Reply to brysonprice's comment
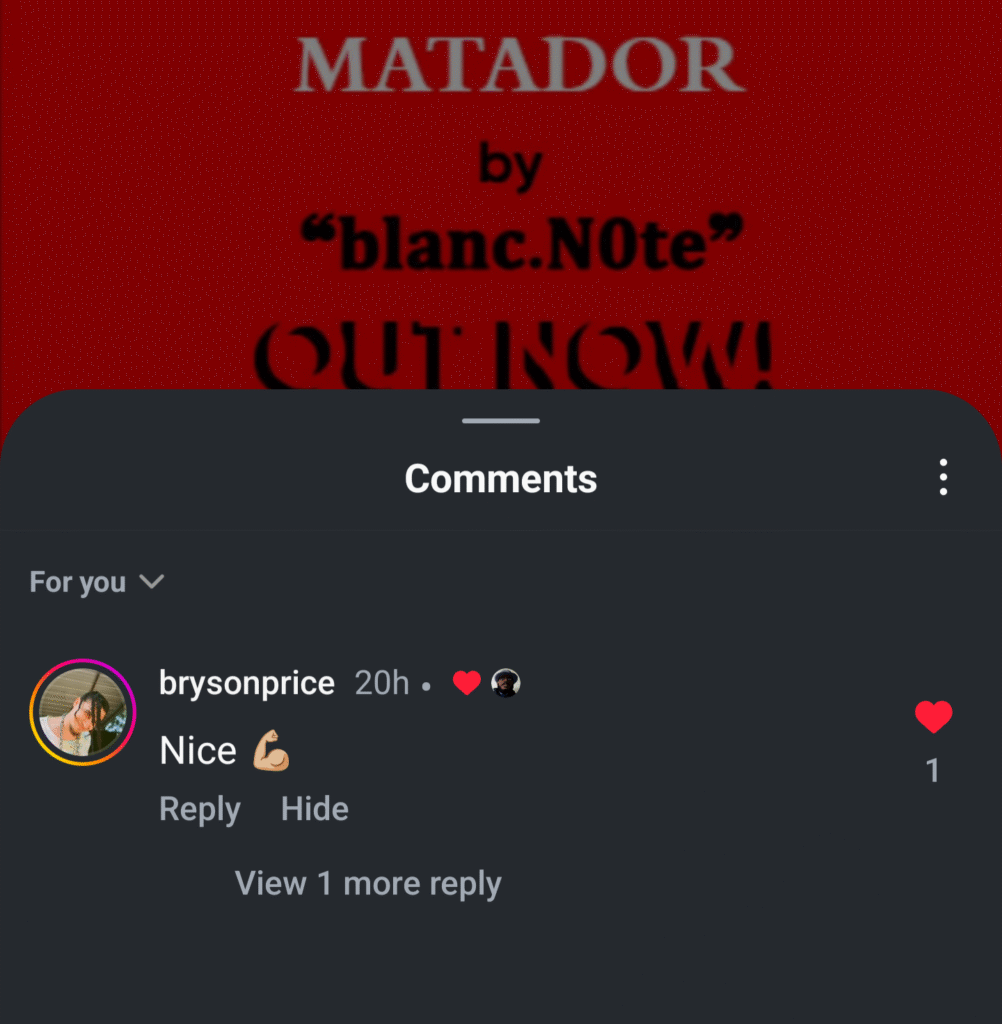1002x1024 pixels. click(x=200, y=809)
